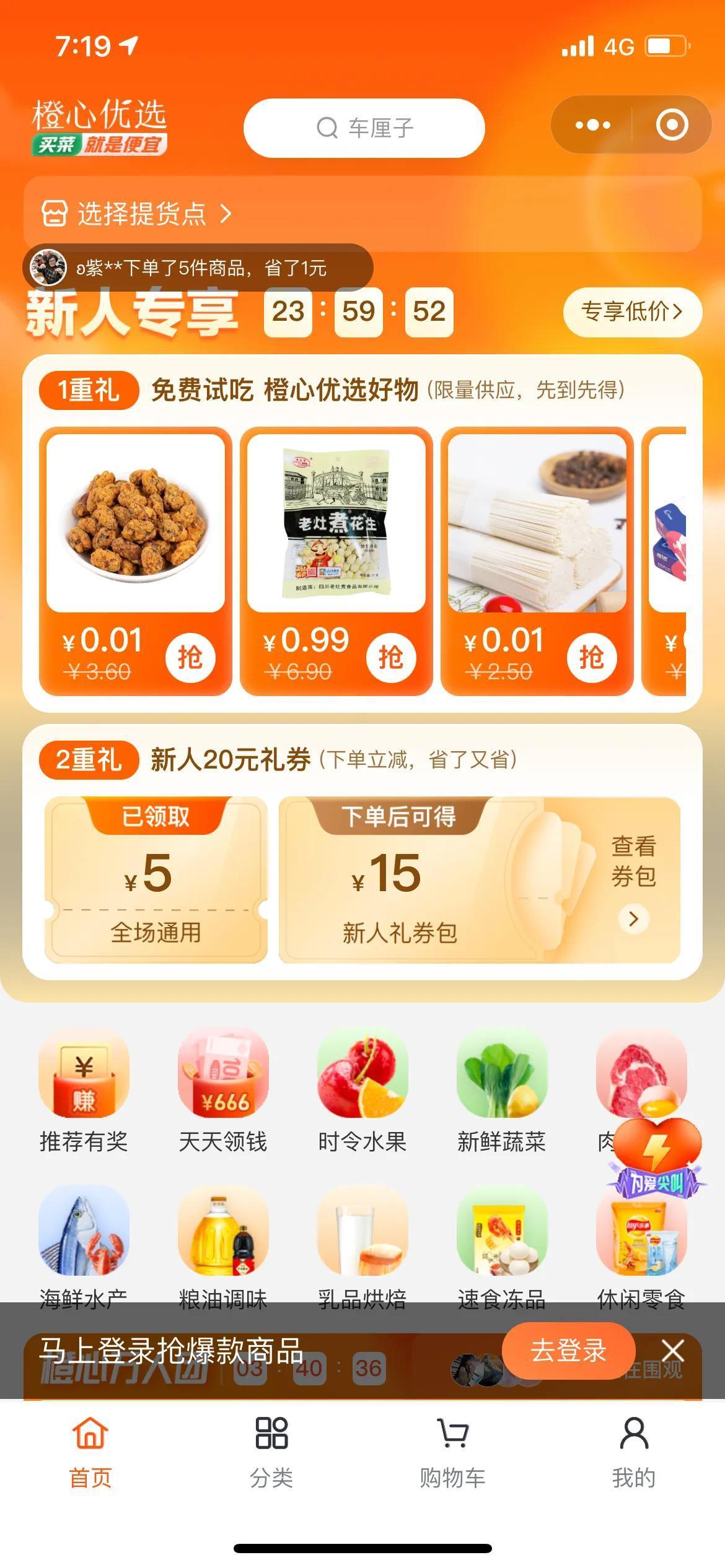Open the 推荐有奖 category
The height and width of the screenshot is (1568, 725).
pos(84,1091)
